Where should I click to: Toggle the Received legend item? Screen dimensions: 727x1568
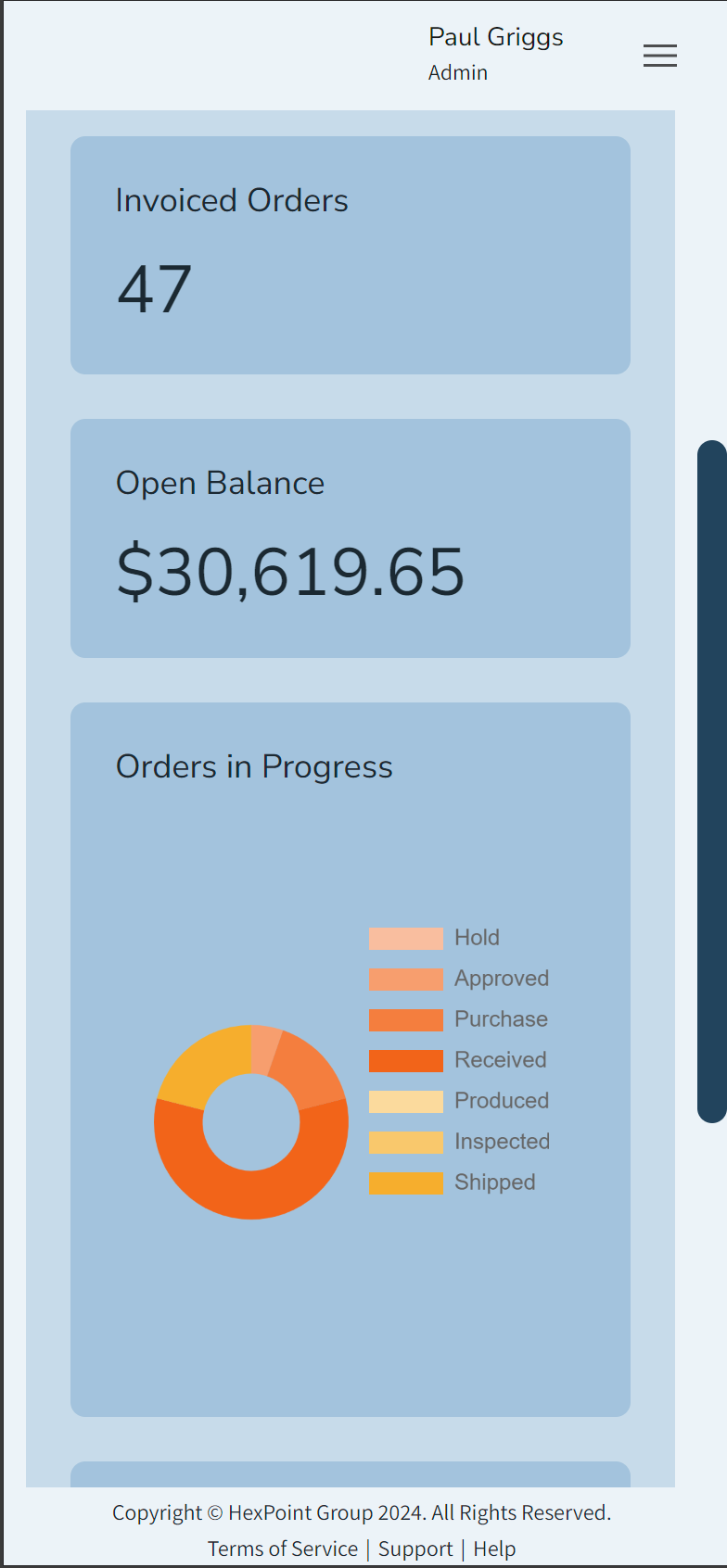click(458, 1060)
